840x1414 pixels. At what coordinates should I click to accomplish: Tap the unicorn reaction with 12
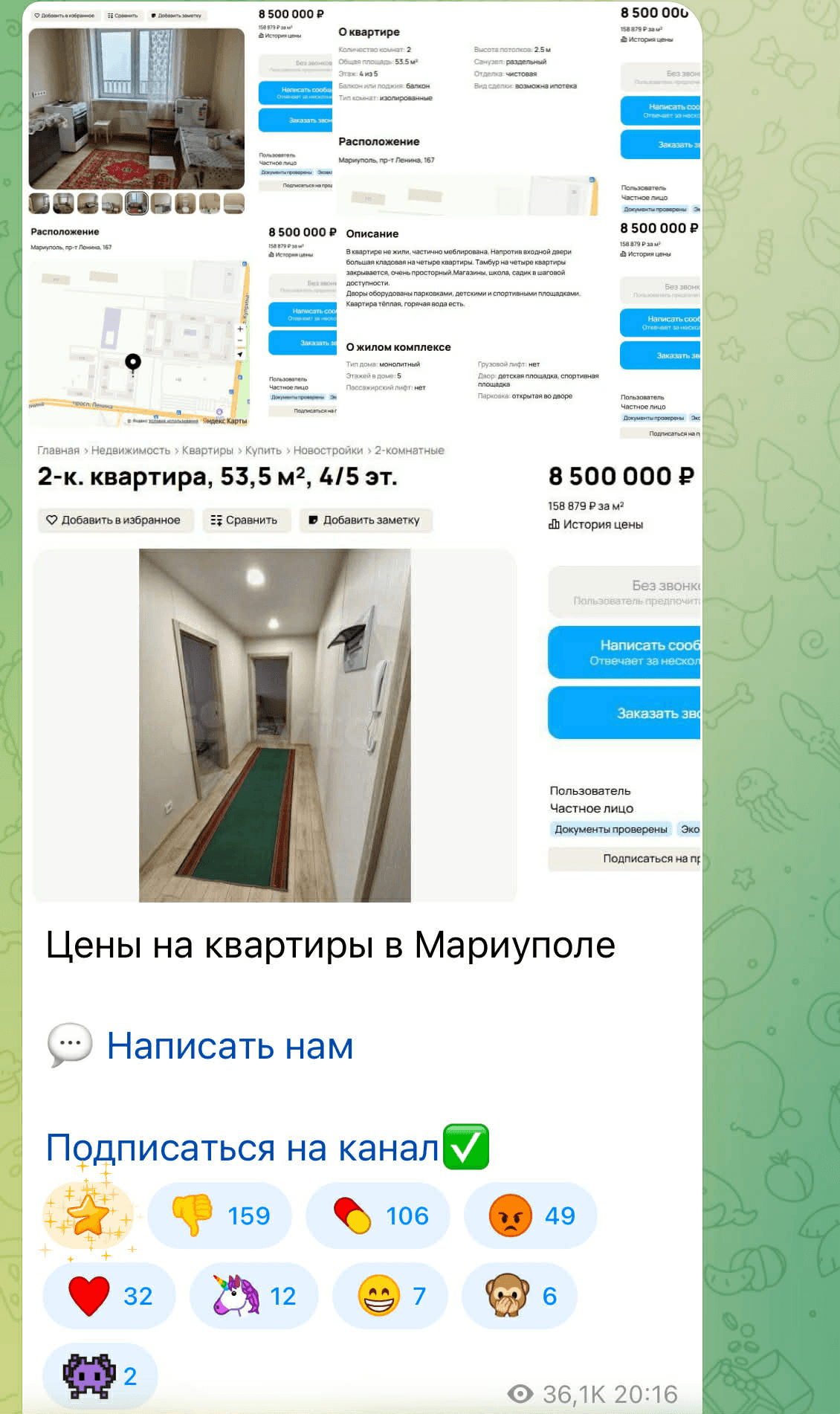tap(253, 1297)
